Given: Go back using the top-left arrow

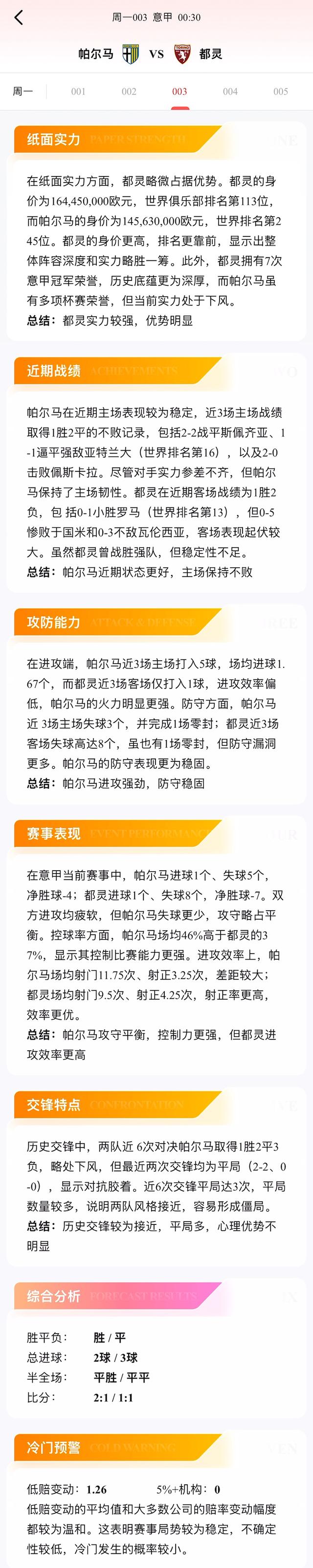Looking at the screenshot, I should 19,18.
